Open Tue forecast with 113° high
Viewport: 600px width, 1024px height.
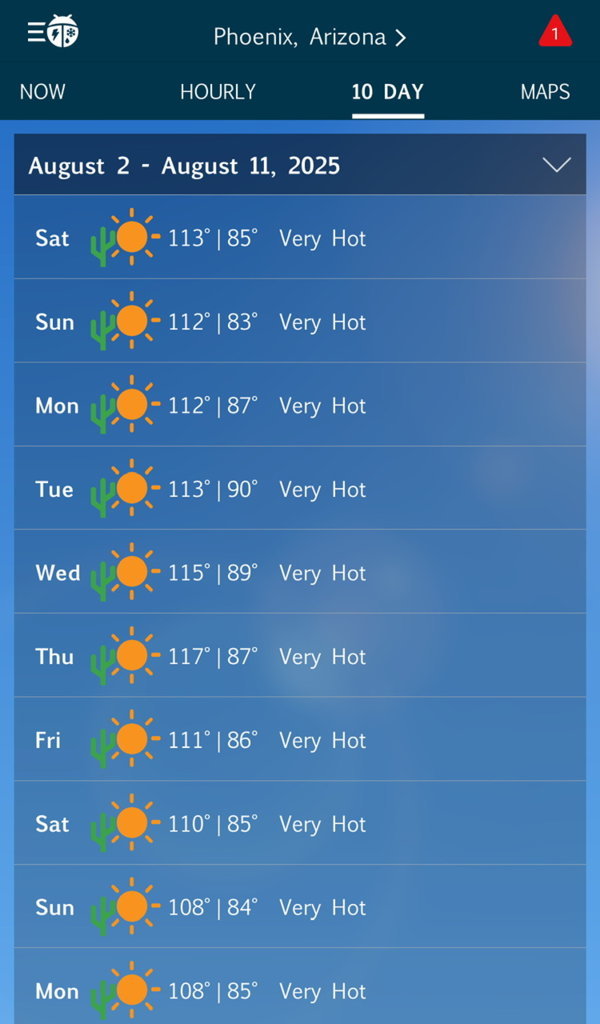tap(300, 488)
